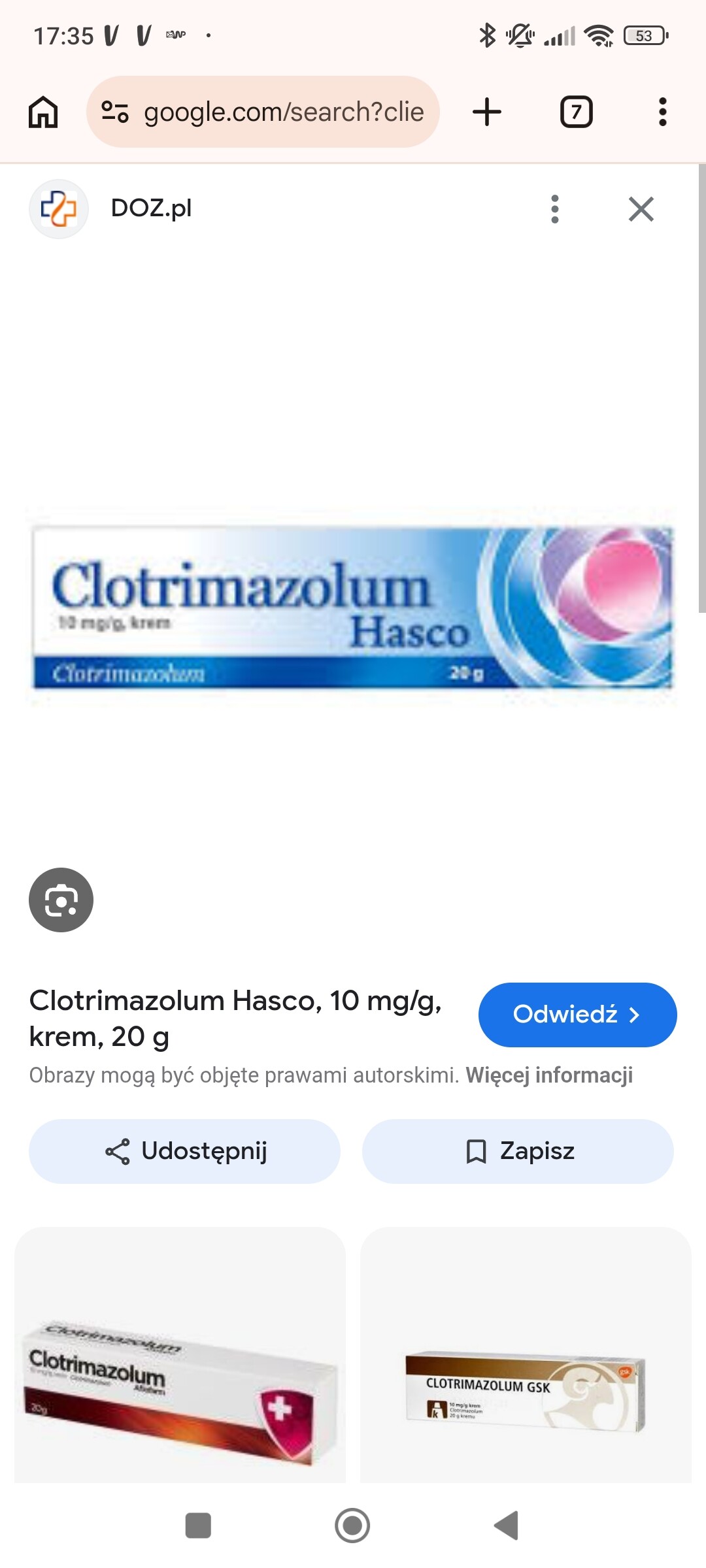Open the Clotrimazolum Hasco cream image

(x=353, y=608)
